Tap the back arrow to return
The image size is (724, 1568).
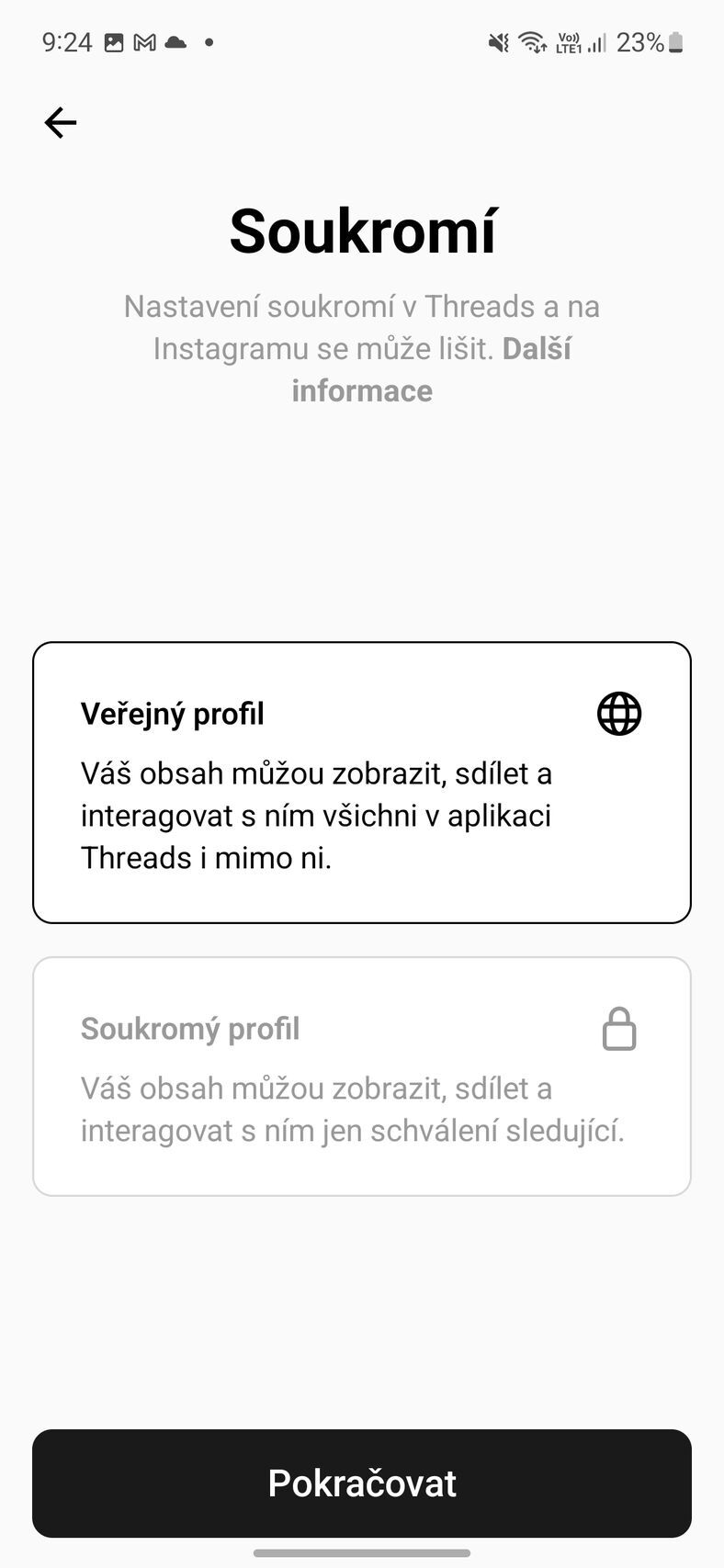[59, 122]
